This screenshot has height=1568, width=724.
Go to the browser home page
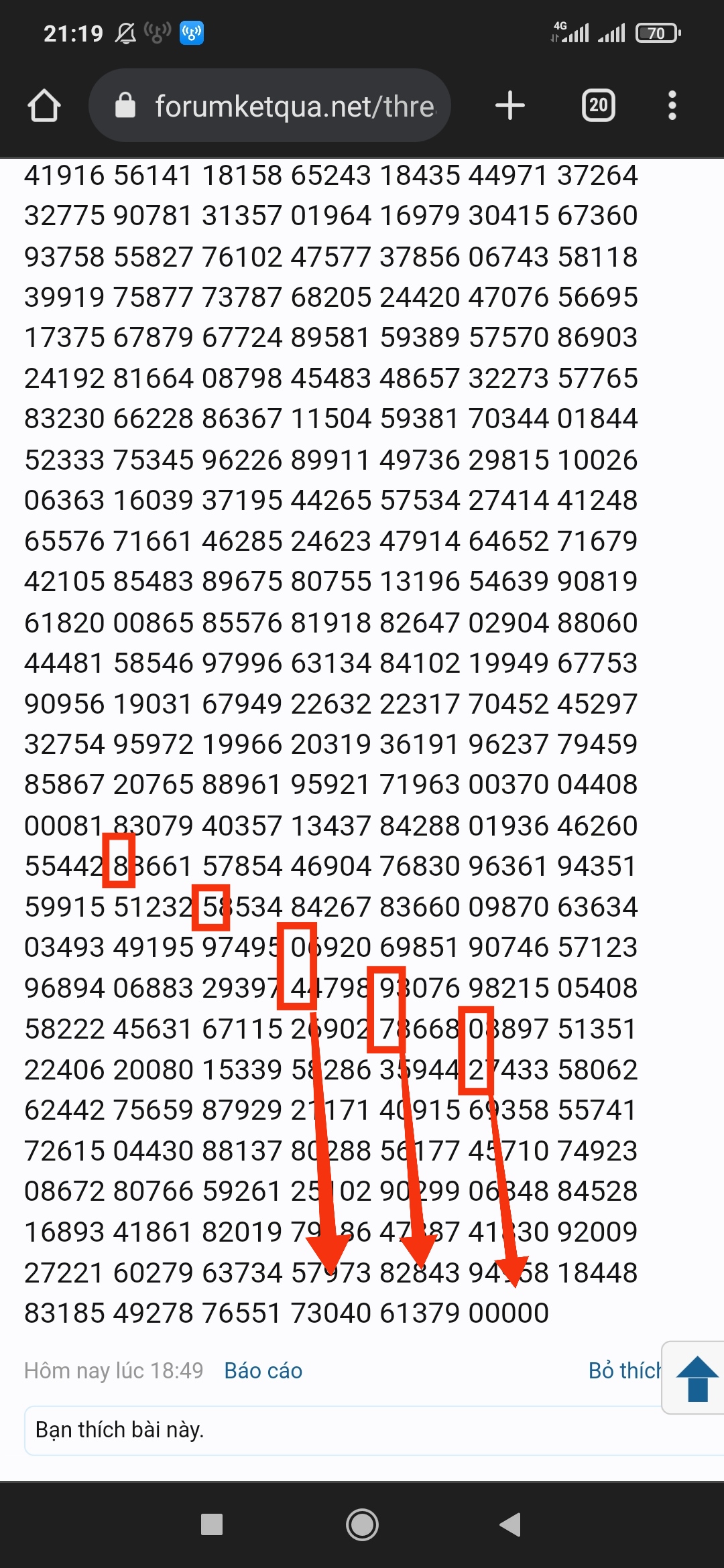[44, 106]
